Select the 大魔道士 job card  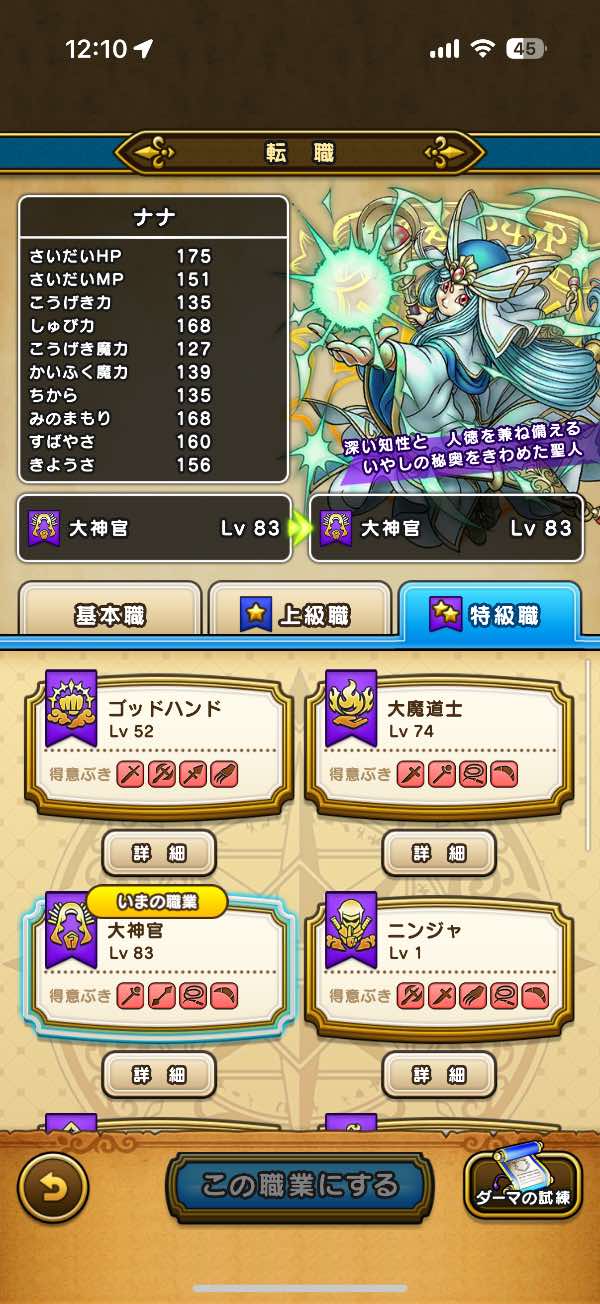click(440, 742)
